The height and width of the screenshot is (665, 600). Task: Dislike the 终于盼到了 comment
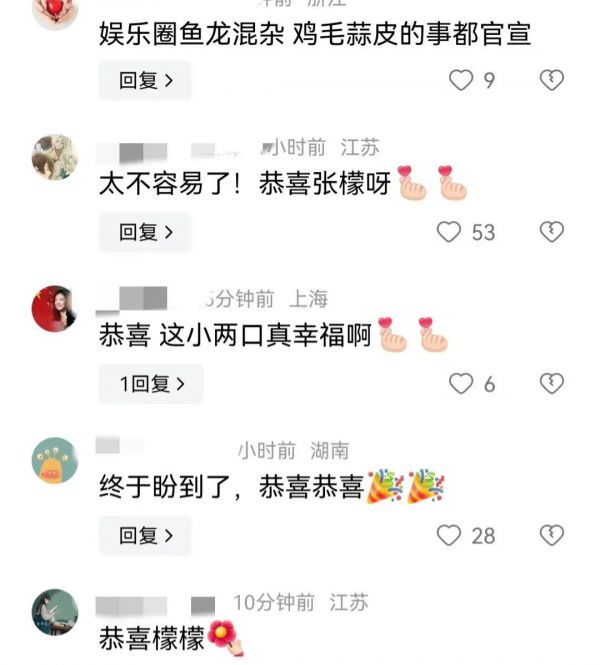tap(552, 535)
